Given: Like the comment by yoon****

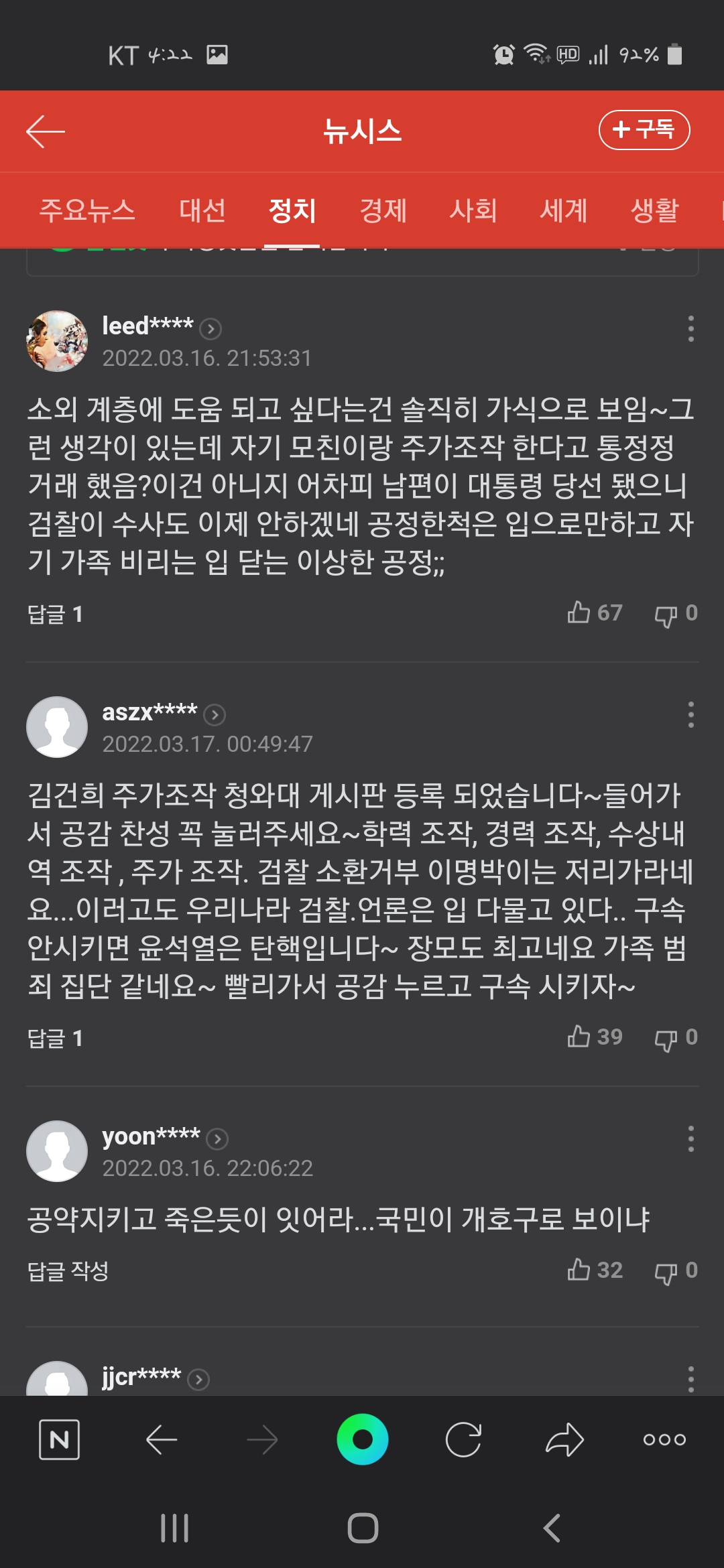Looking at the screenshot, I should point(579,1270).
